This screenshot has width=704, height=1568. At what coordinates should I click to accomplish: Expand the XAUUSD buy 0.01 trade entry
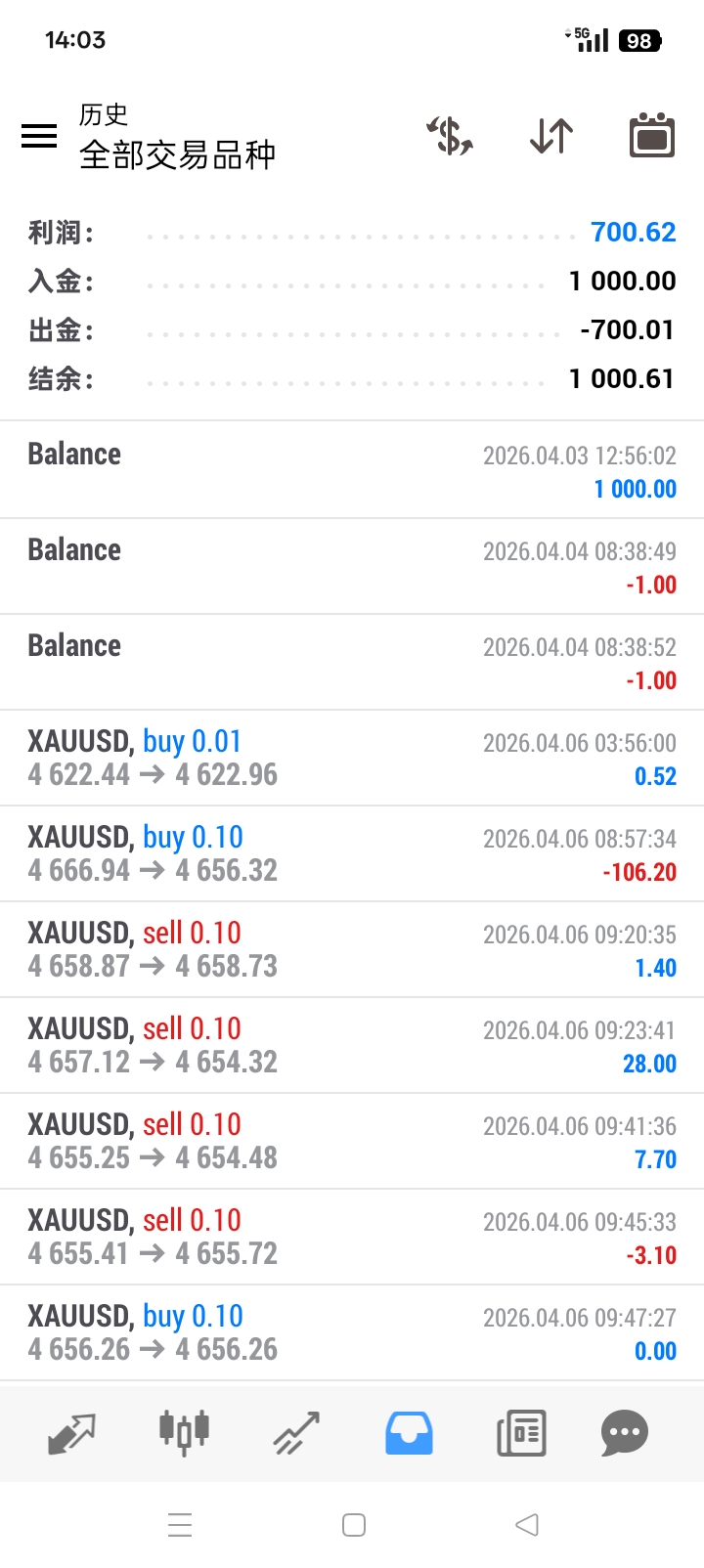[x=352, y=758]
